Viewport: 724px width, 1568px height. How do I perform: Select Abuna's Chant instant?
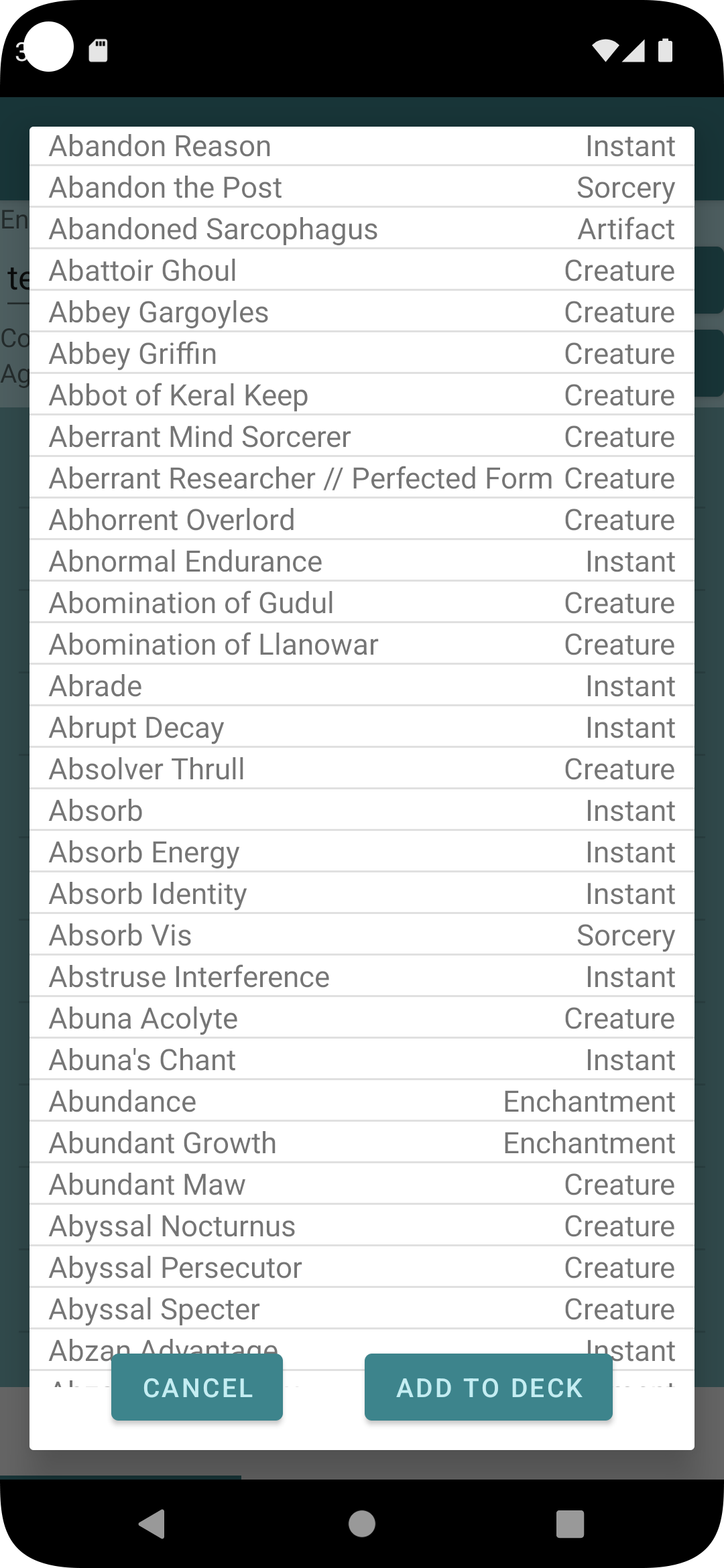pyautogui.click(x=362, y=1061)
